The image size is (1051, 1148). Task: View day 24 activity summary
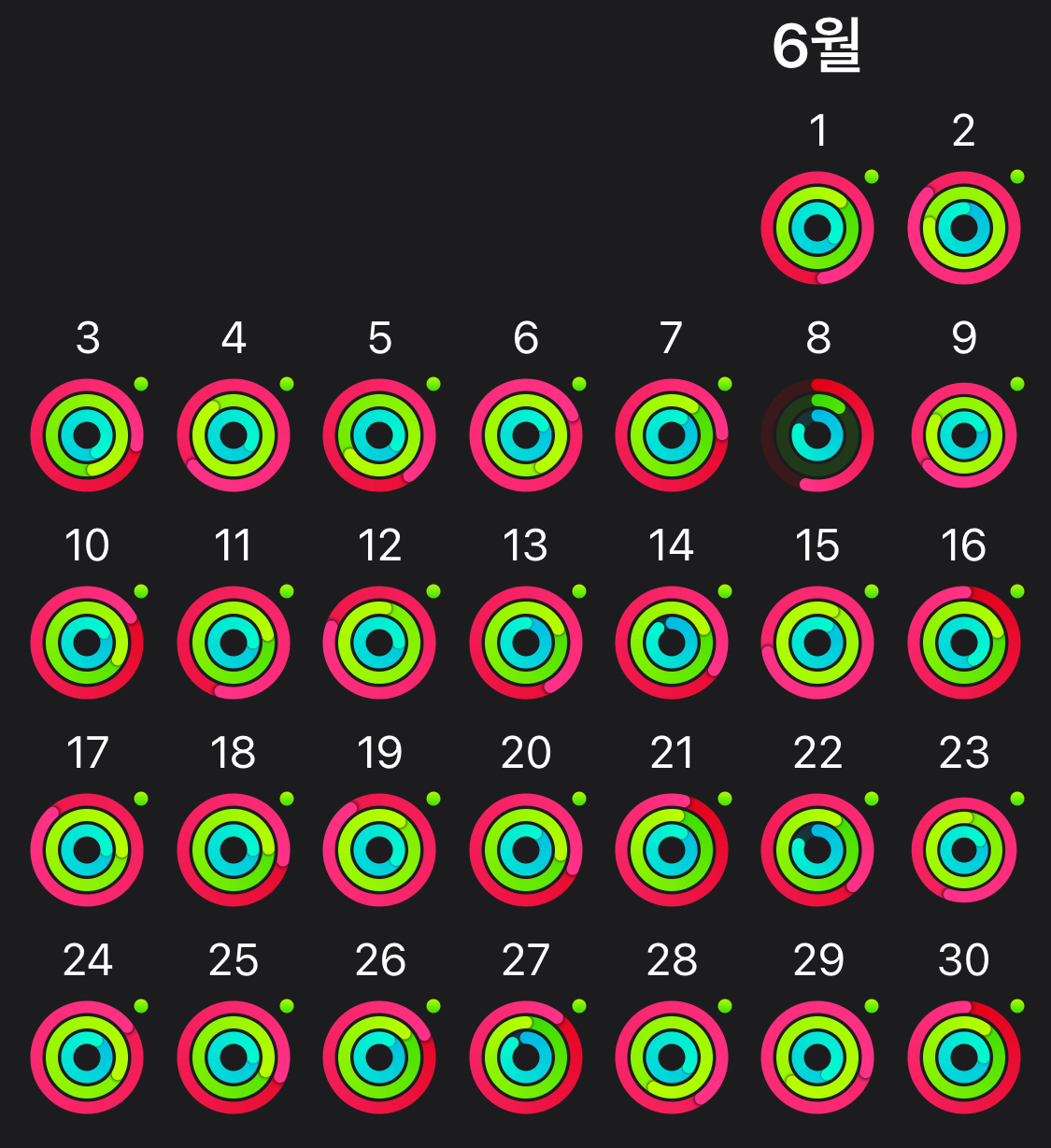click(87, 1057)
